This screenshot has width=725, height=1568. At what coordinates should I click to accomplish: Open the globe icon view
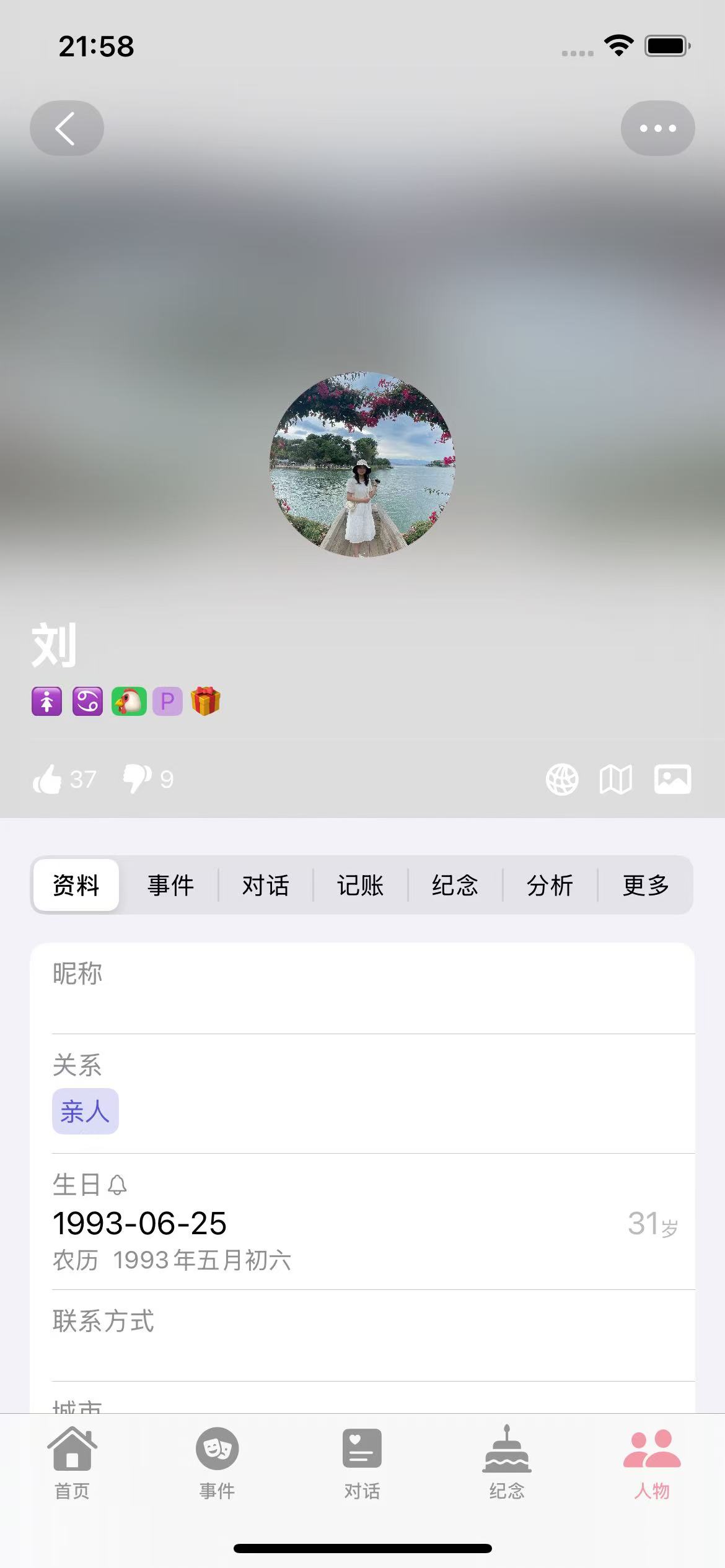pos(562,779)
